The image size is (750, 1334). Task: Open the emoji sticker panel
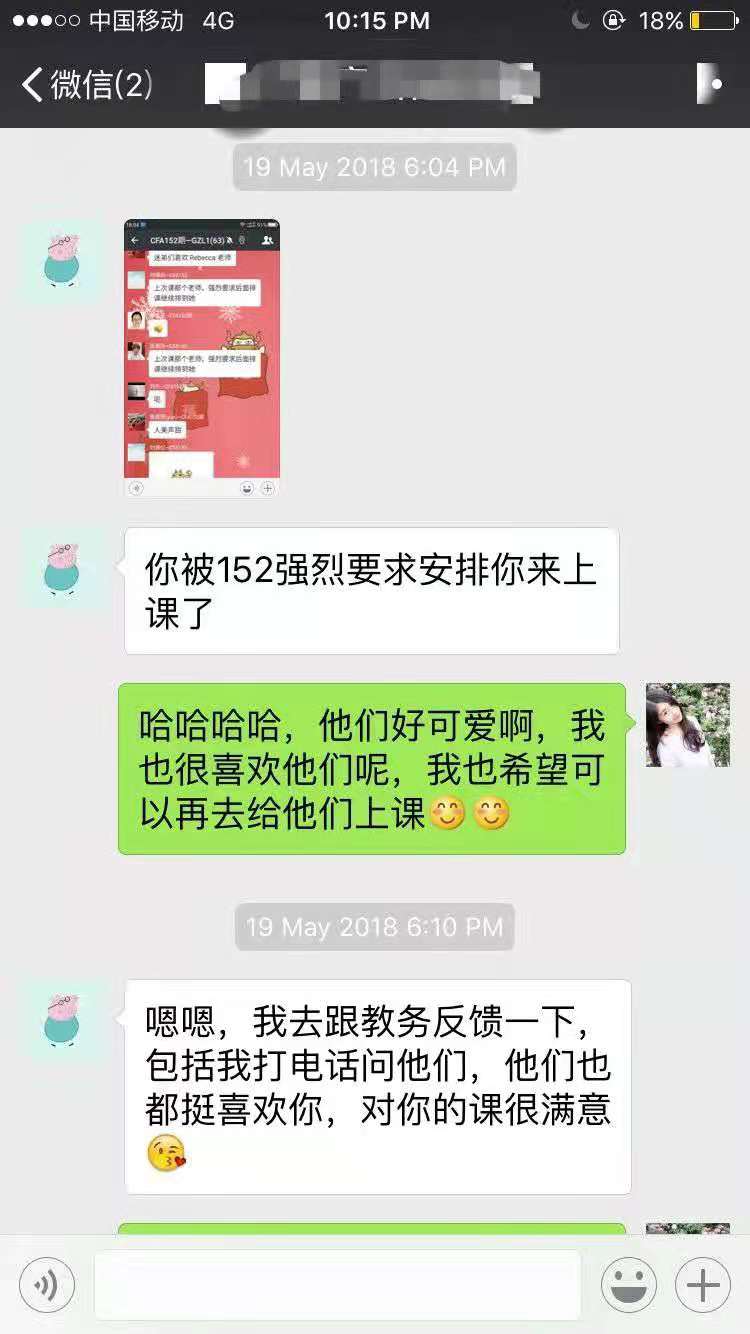coord(629,1285)
